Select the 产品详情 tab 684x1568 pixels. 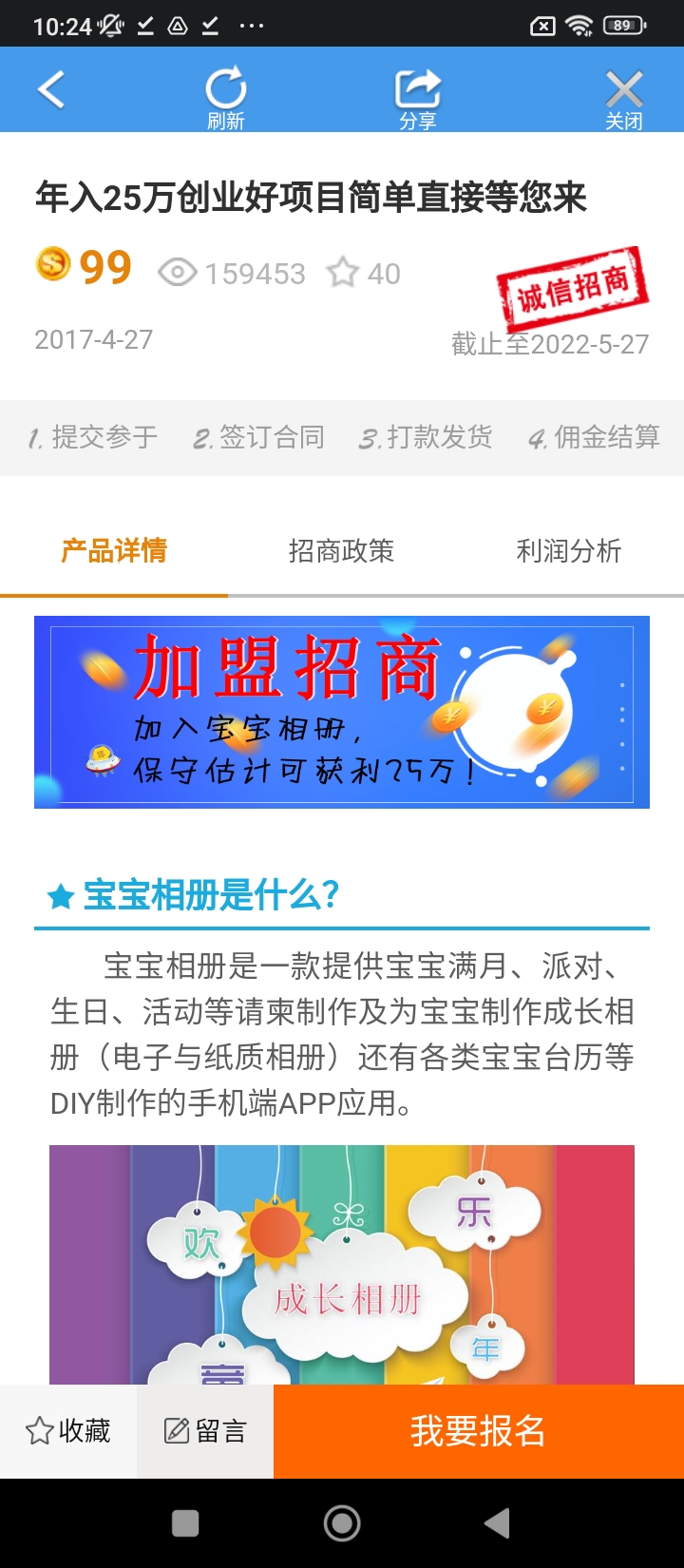coord(114,551)
